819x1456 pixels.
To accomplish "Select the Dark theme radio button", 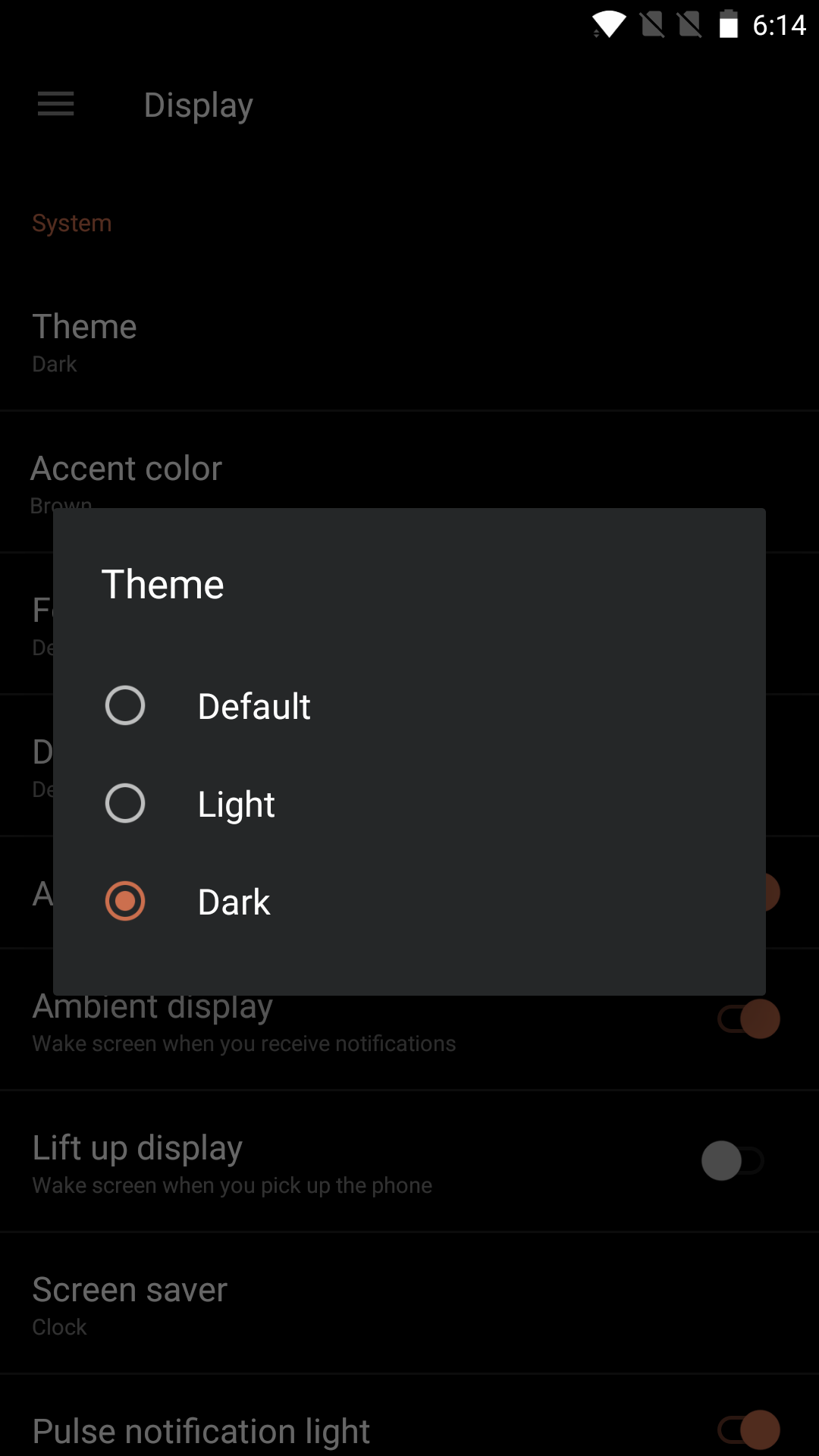I will point(125,902).
